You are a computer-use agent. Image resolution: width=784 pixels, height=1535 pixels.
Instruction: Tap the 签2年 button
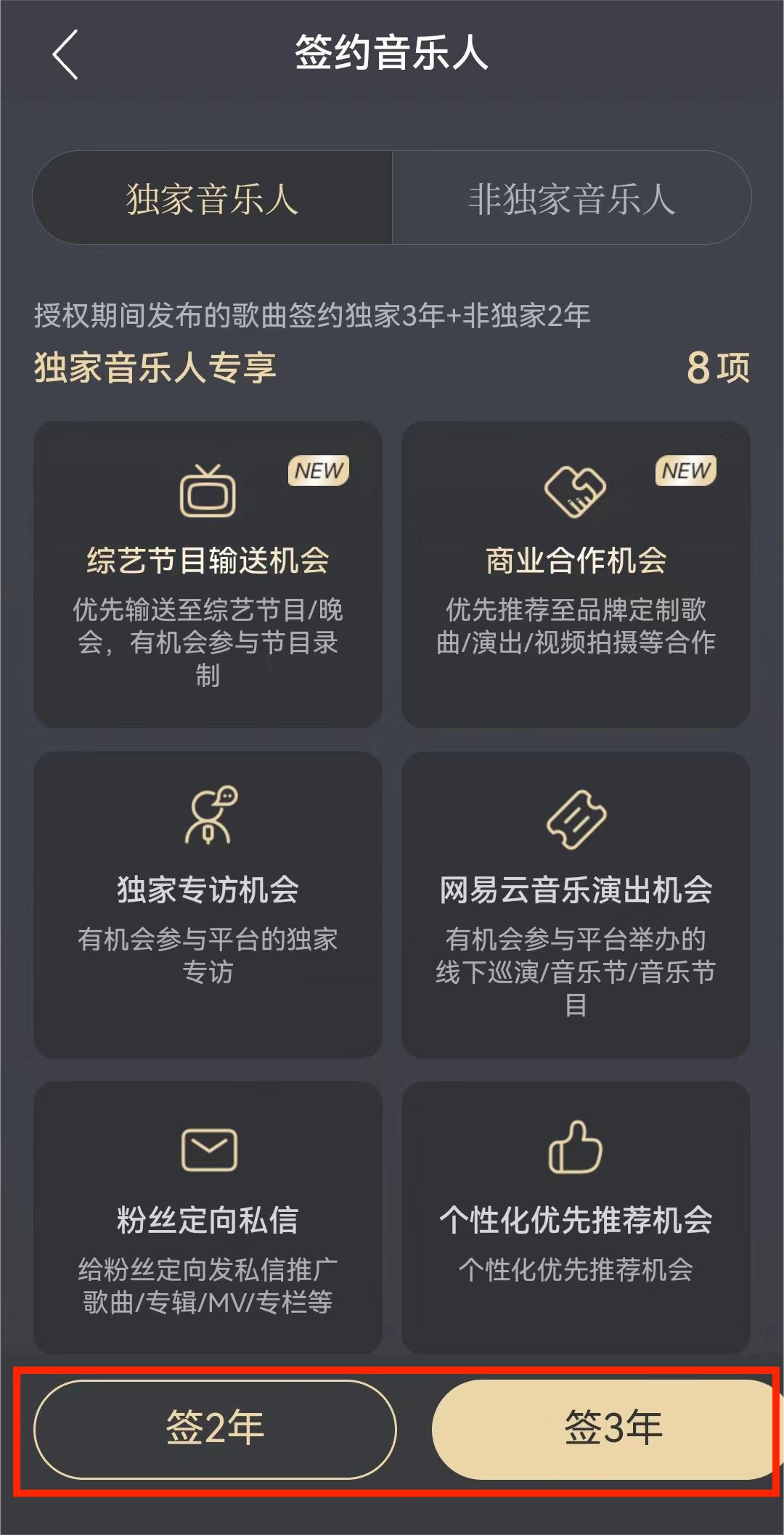[x=215, y=1428]
